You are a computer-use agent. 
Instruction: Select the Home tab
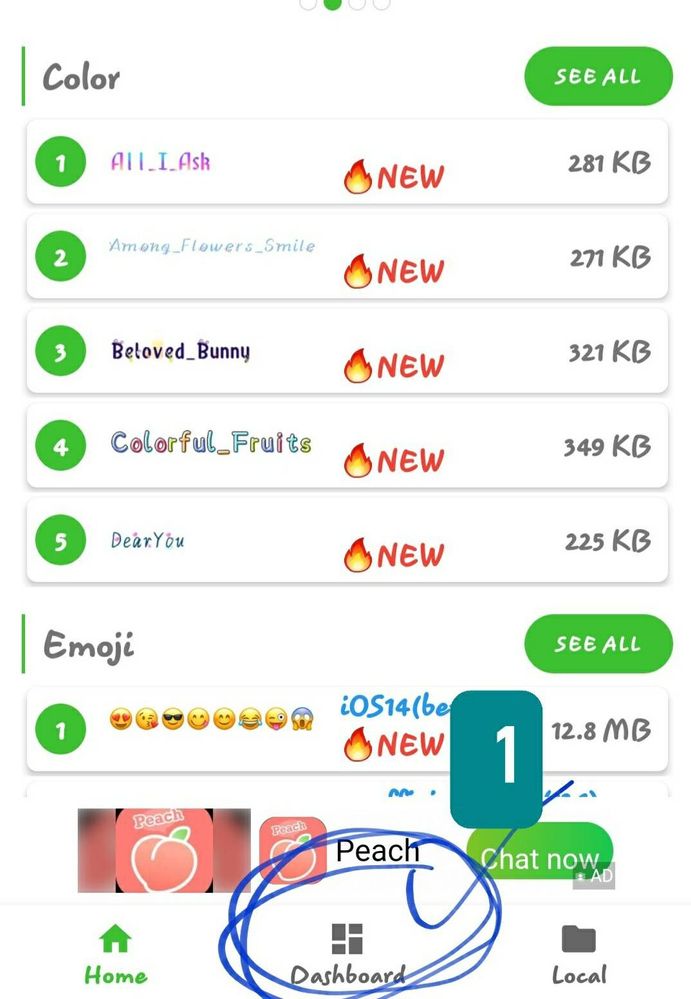pos(115,953)
